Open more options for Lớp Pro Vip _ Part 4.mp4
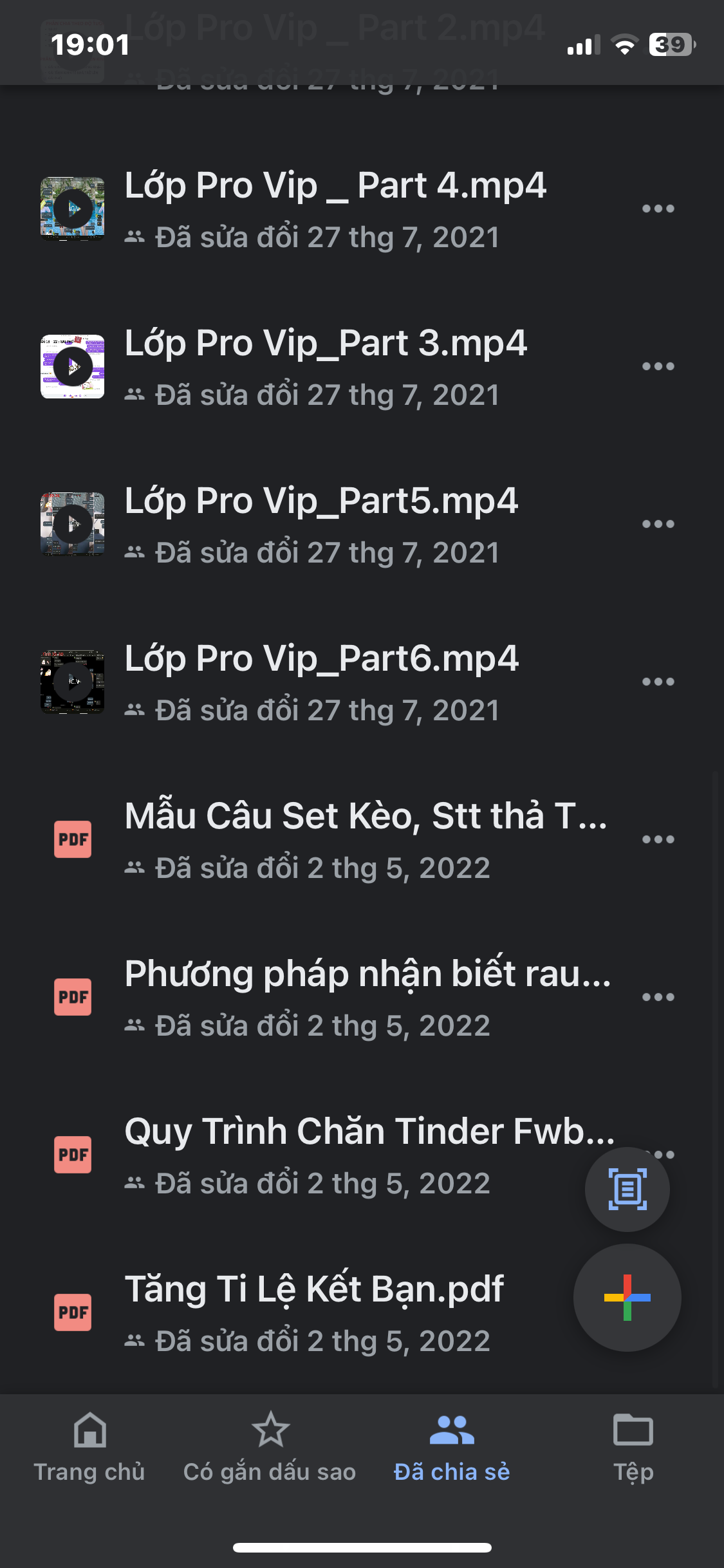This screenshot has width=724, height=1568. coord(658,209)
